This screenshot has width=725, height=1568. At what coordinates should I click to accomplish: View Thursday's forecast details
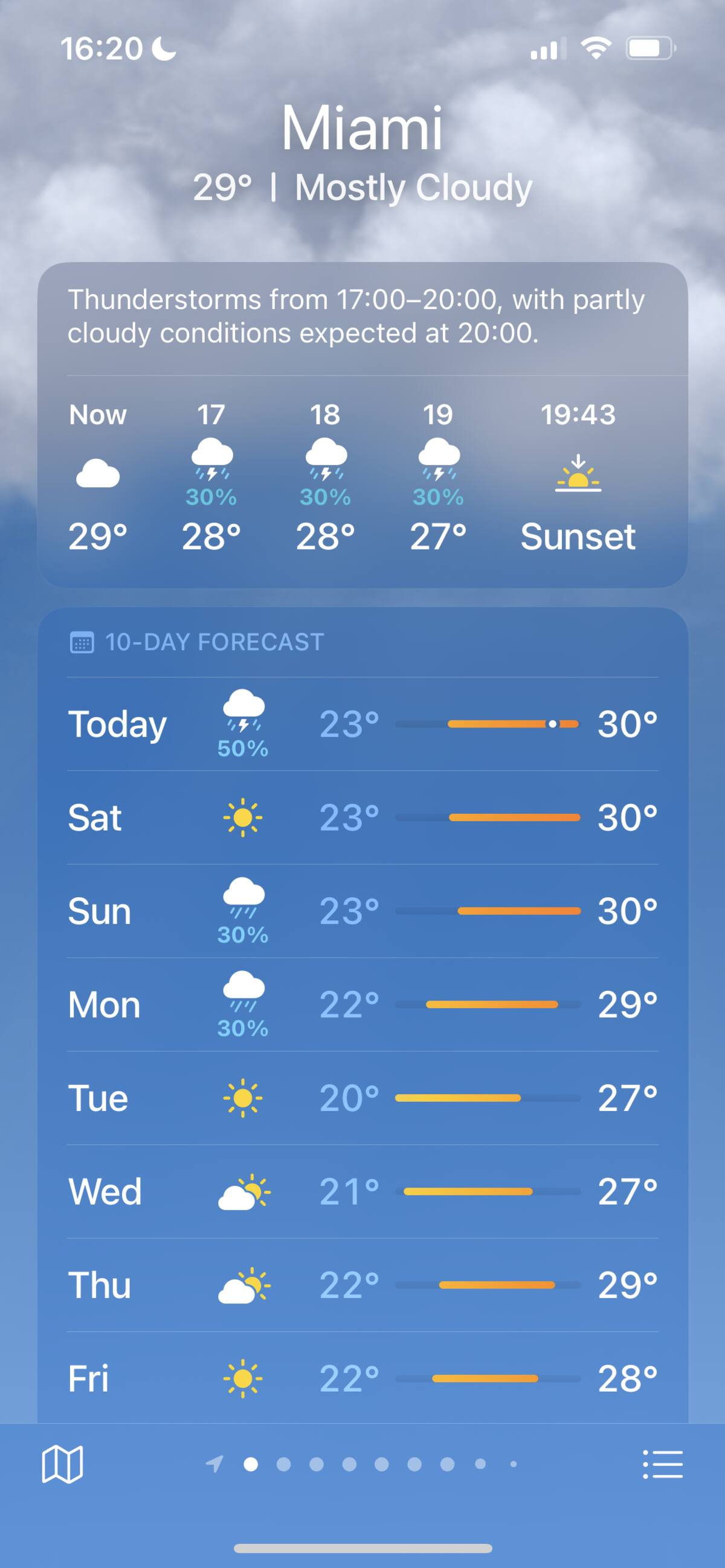[x=362, y=1285]
